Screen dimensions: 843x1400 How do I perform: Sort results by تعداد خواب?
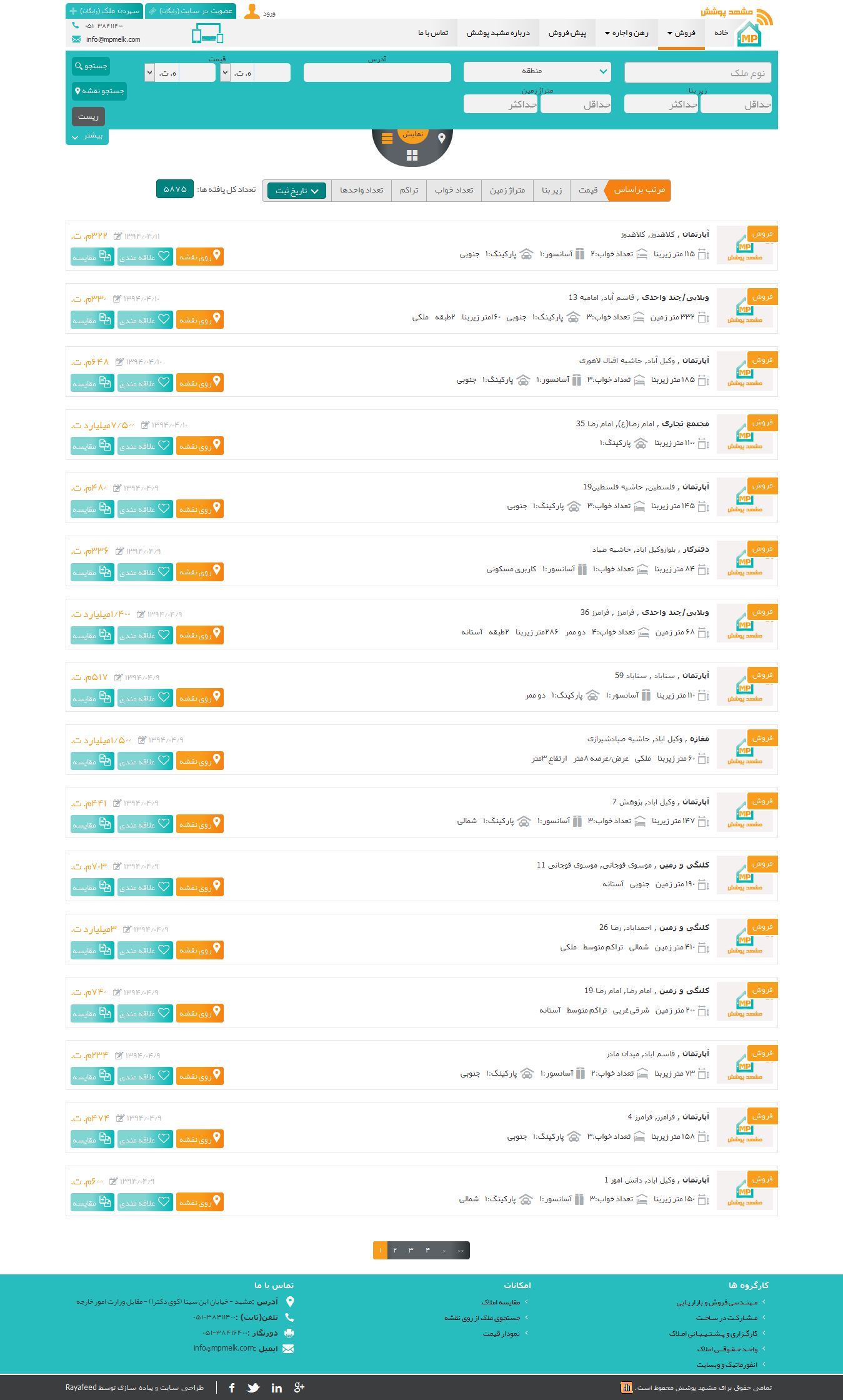[x=454, y=190]
